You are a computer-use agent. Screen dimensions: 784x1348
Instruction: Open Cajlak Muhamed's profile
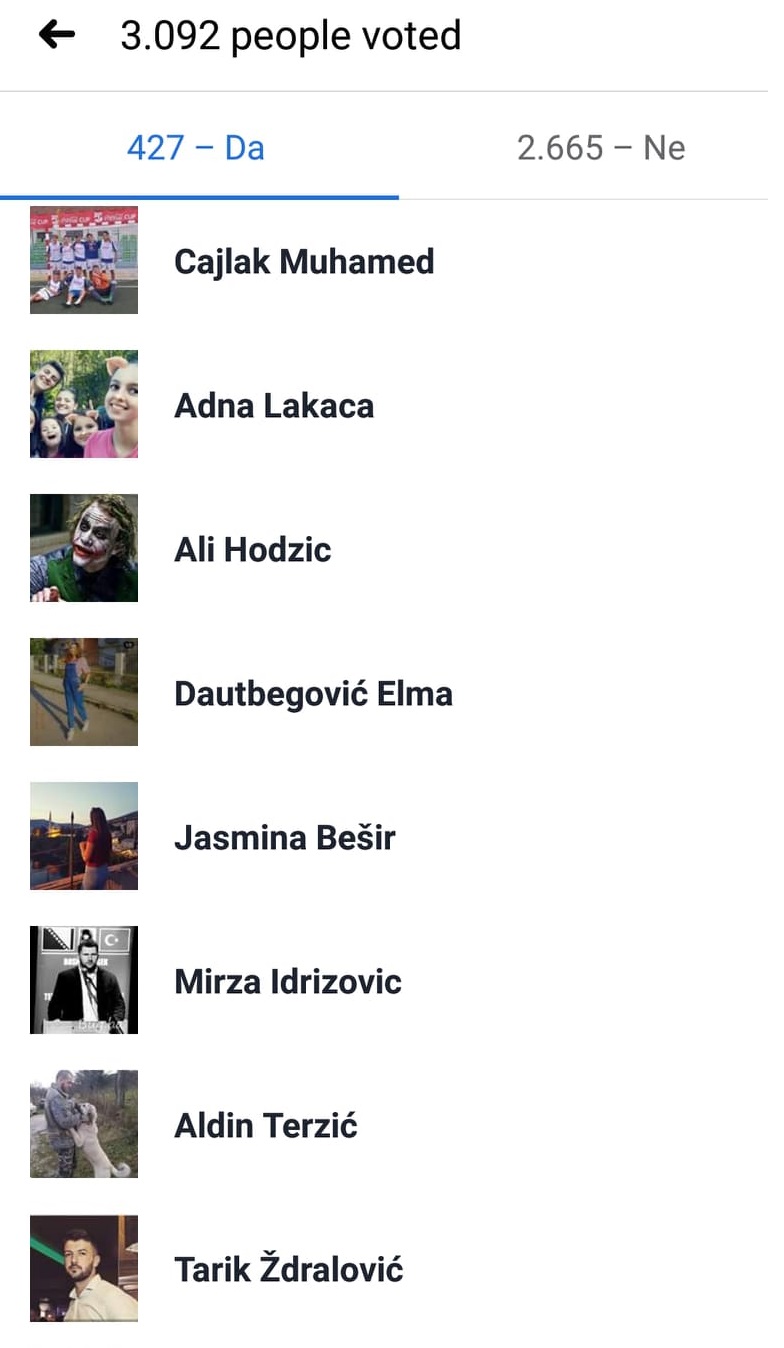[303, 262]
